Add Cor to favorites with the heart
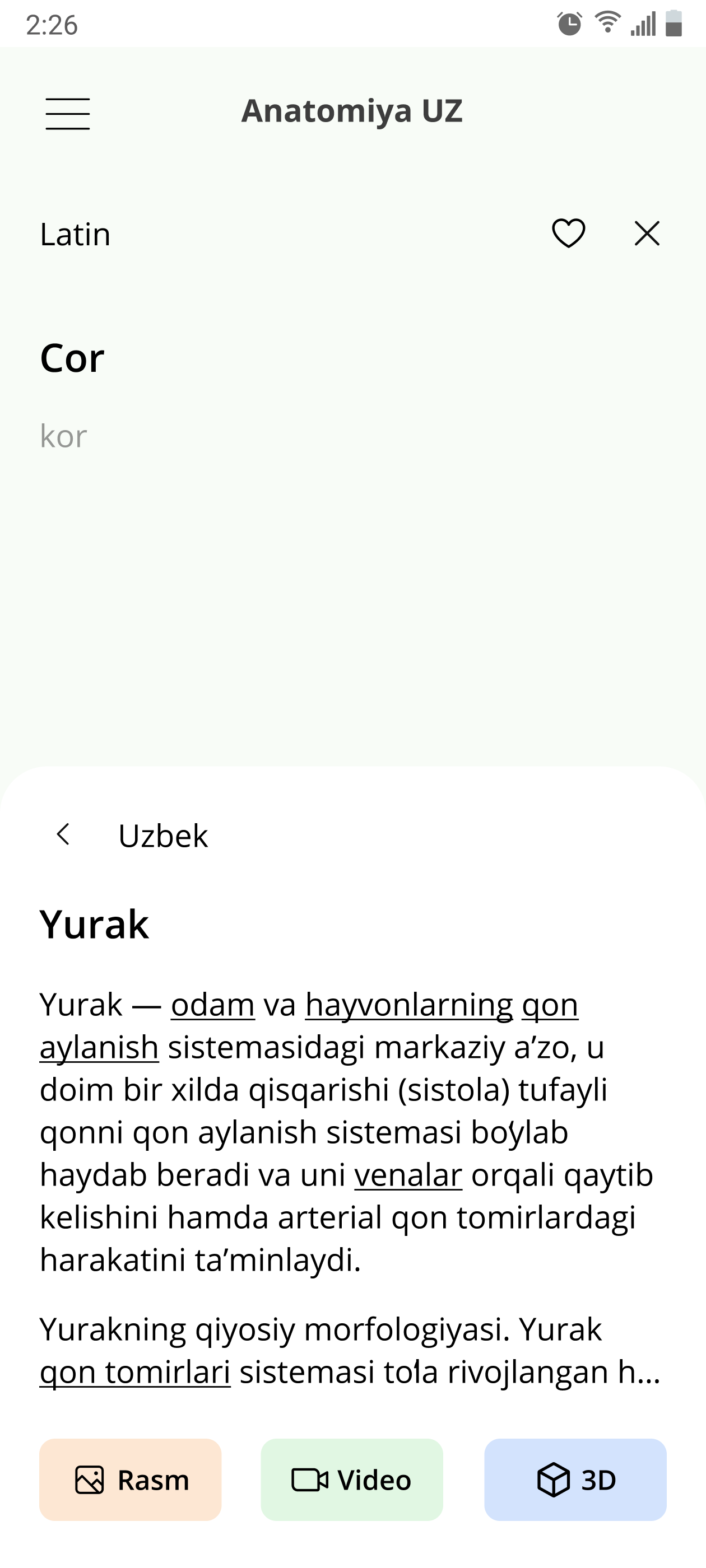Image resolution: width=706 pixels, height=1568 pixels. tap(568, 234)
